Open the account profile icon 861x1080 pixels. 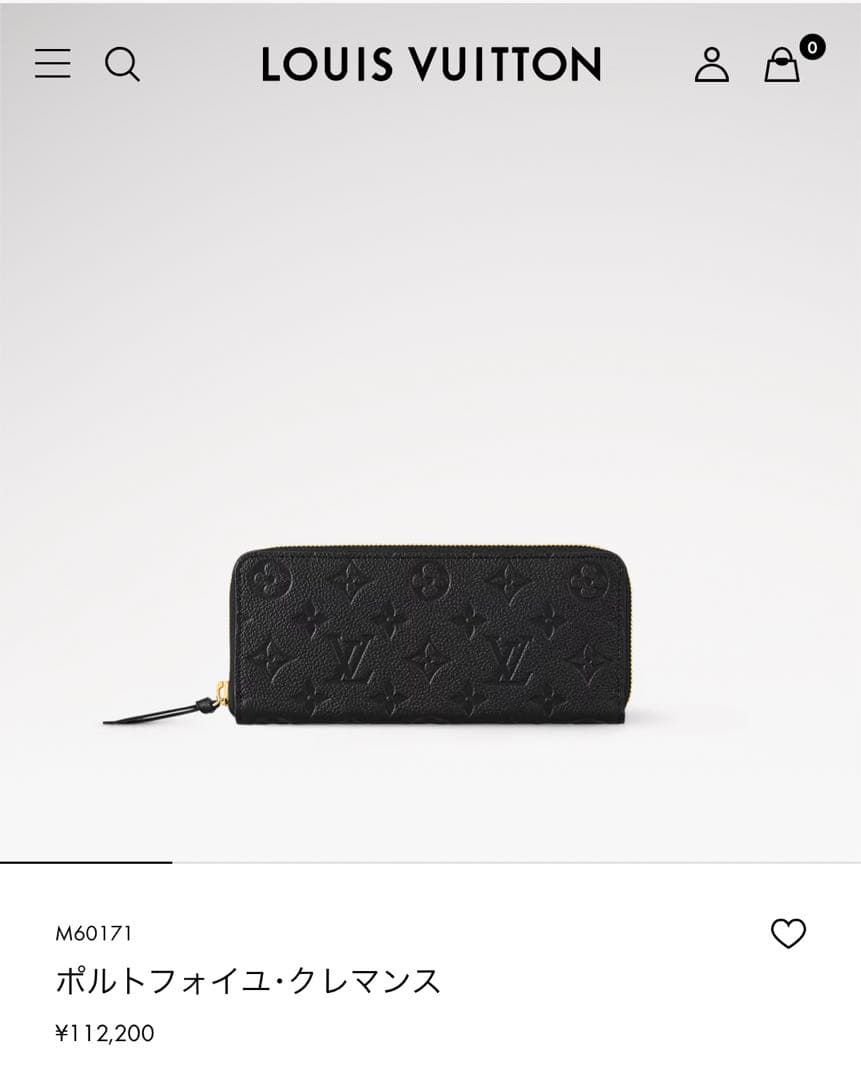[711, 64]
